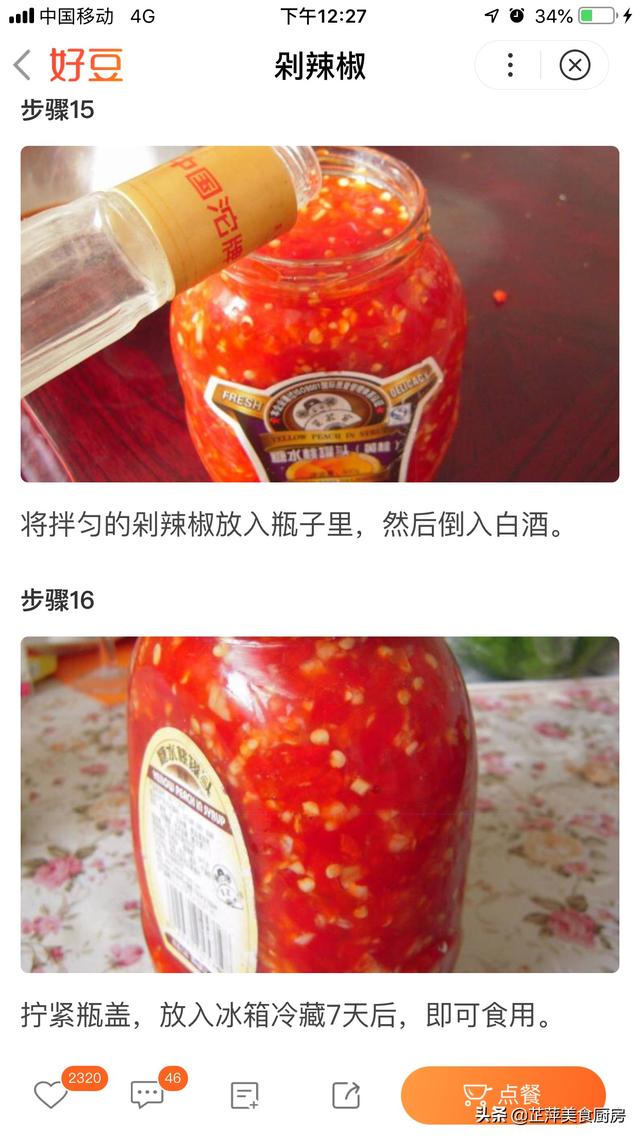Open the three-dot more options menu

pos(510,66)
